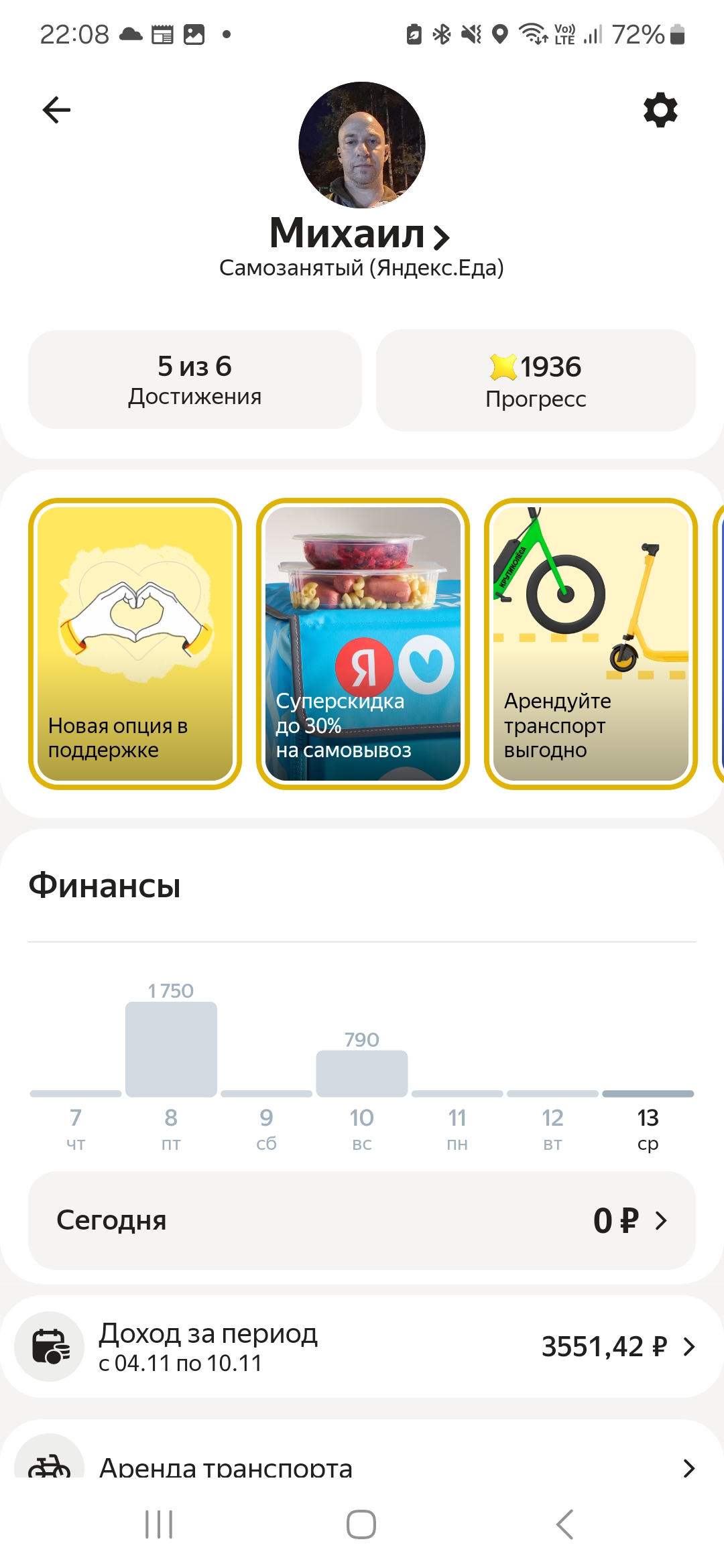Viewport: 724px width, 1568px height.
Task: Open Доход за период details
Action: (362, 1346)
